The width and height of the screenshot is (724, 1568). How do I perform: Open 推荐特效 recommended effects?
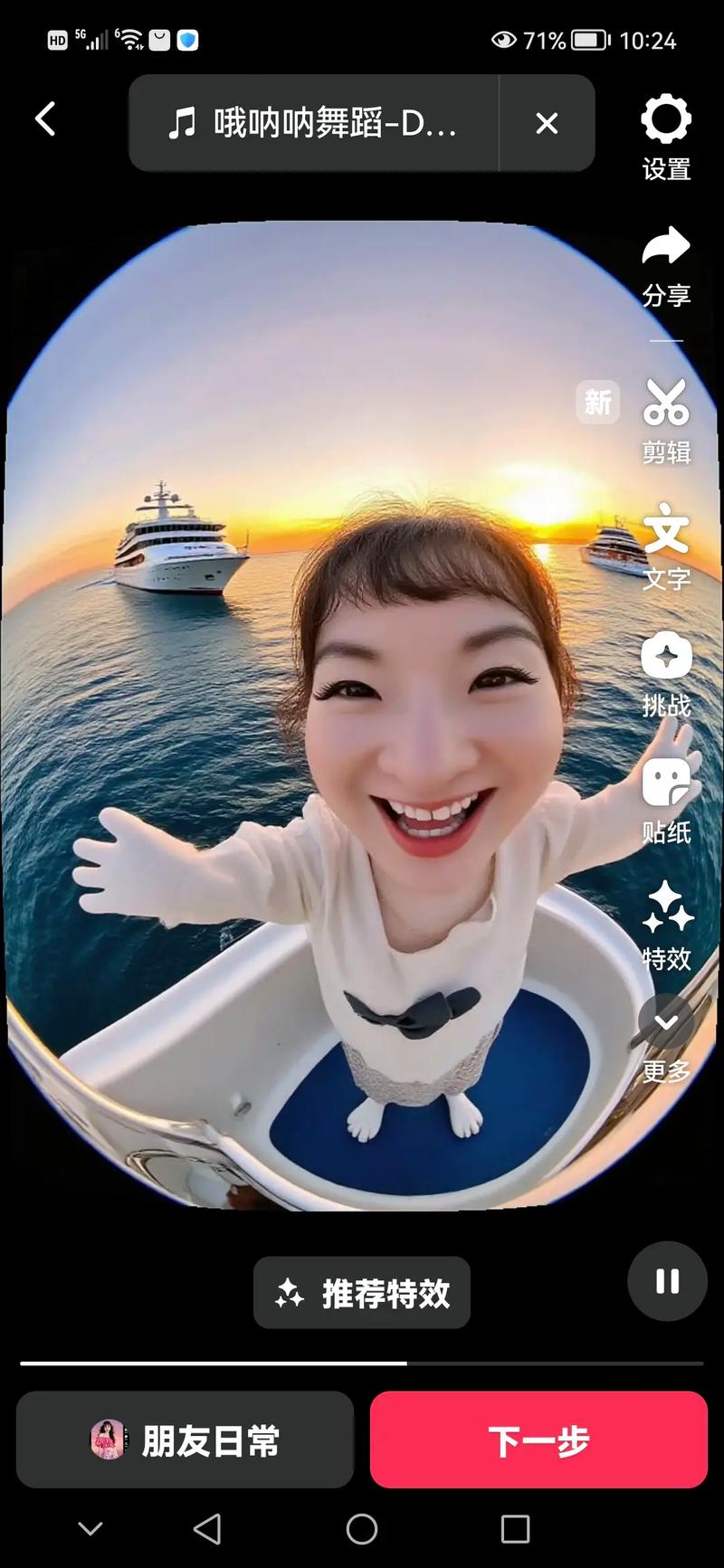point(362,1293)
